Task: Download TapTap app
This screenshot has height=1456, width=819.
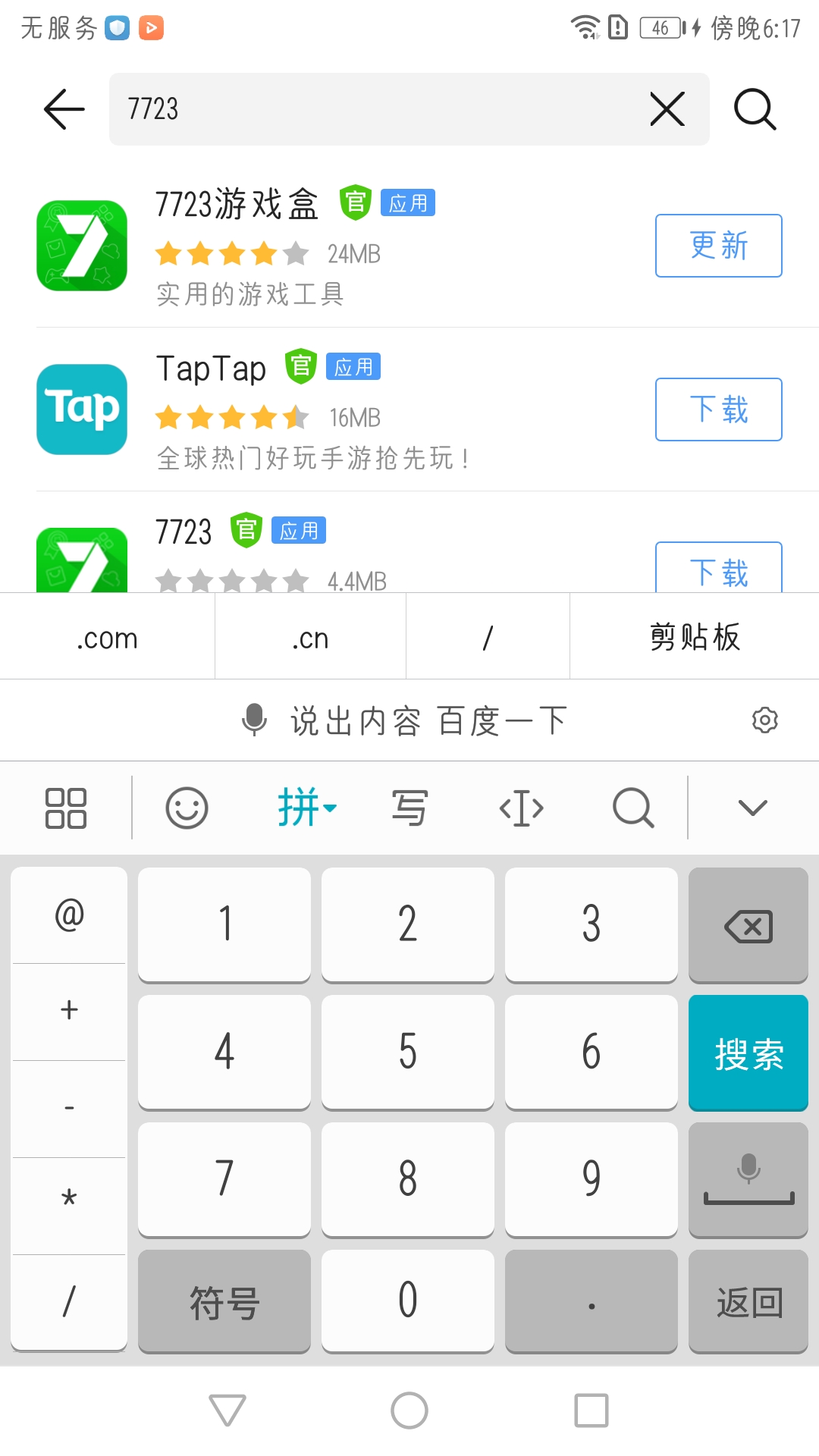Action: click(718, 409)
